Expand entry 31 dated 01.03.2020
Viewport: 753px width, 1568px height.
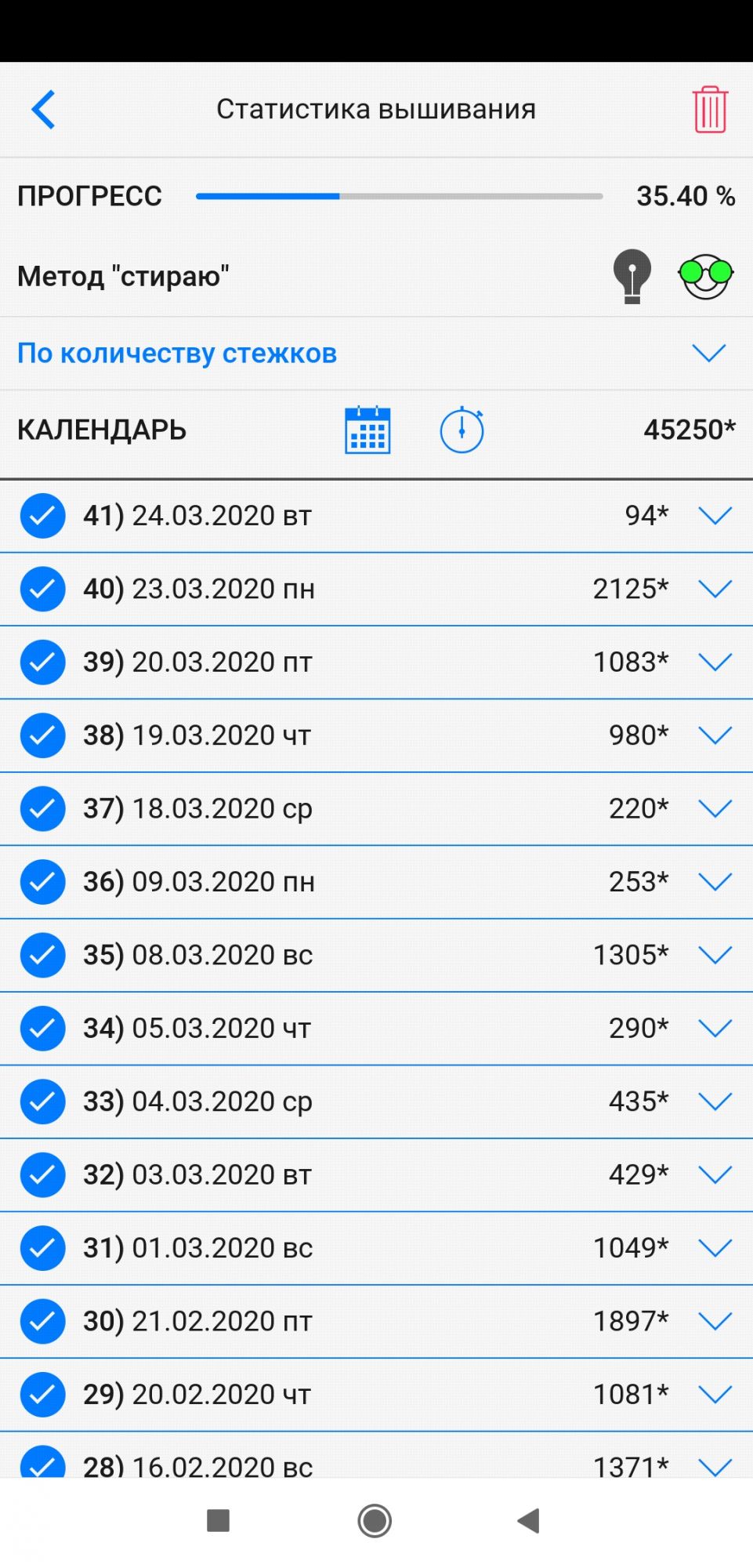coord(715,1247)
